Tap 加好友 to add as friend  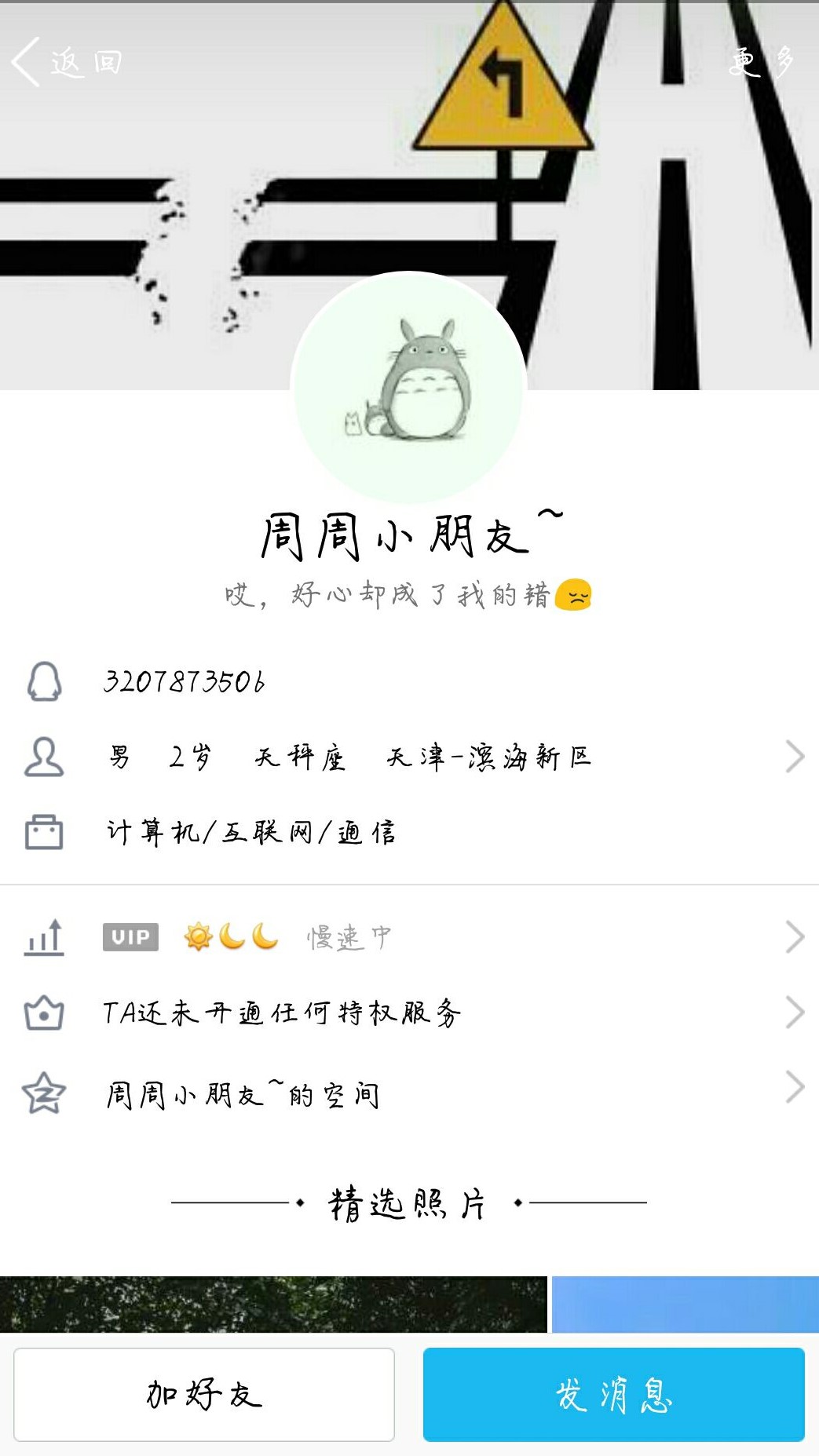pyautogui.click(x=204, y=1394)
